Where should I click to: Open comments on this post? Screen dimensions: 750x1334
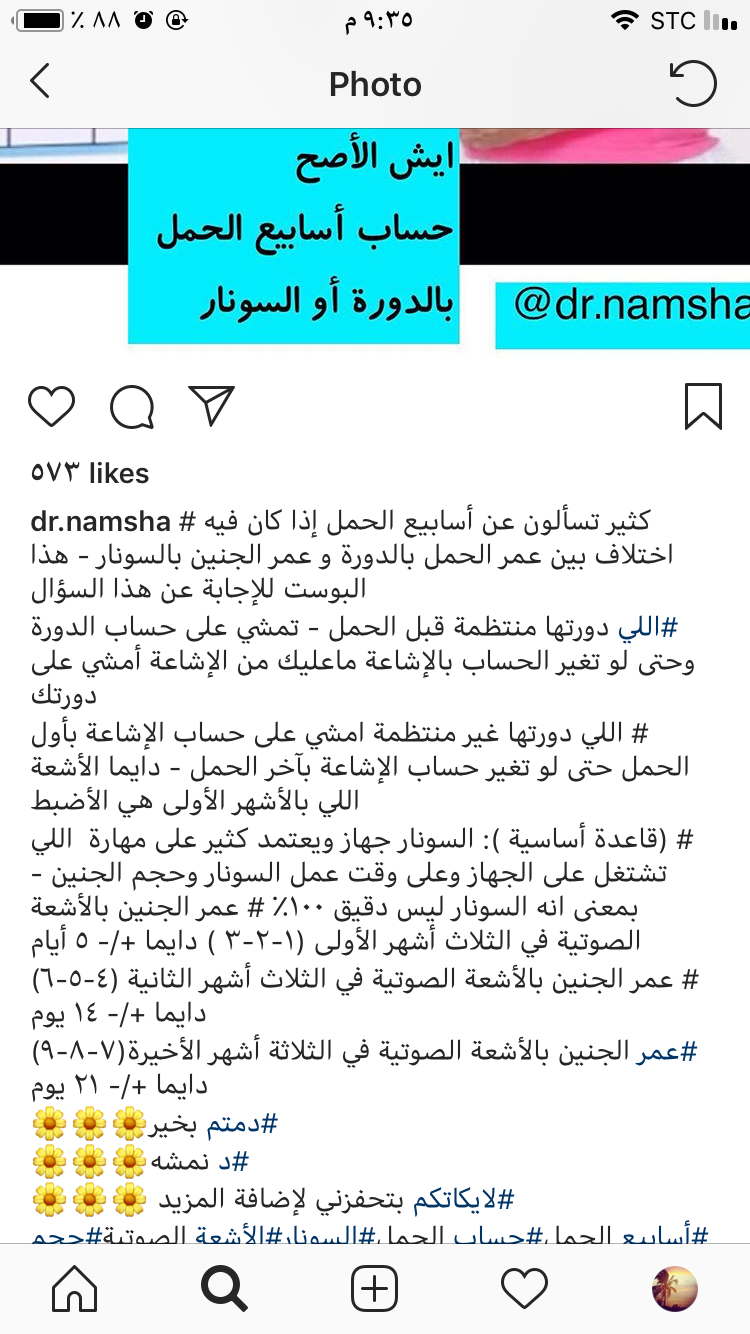(x=132, y=406)
